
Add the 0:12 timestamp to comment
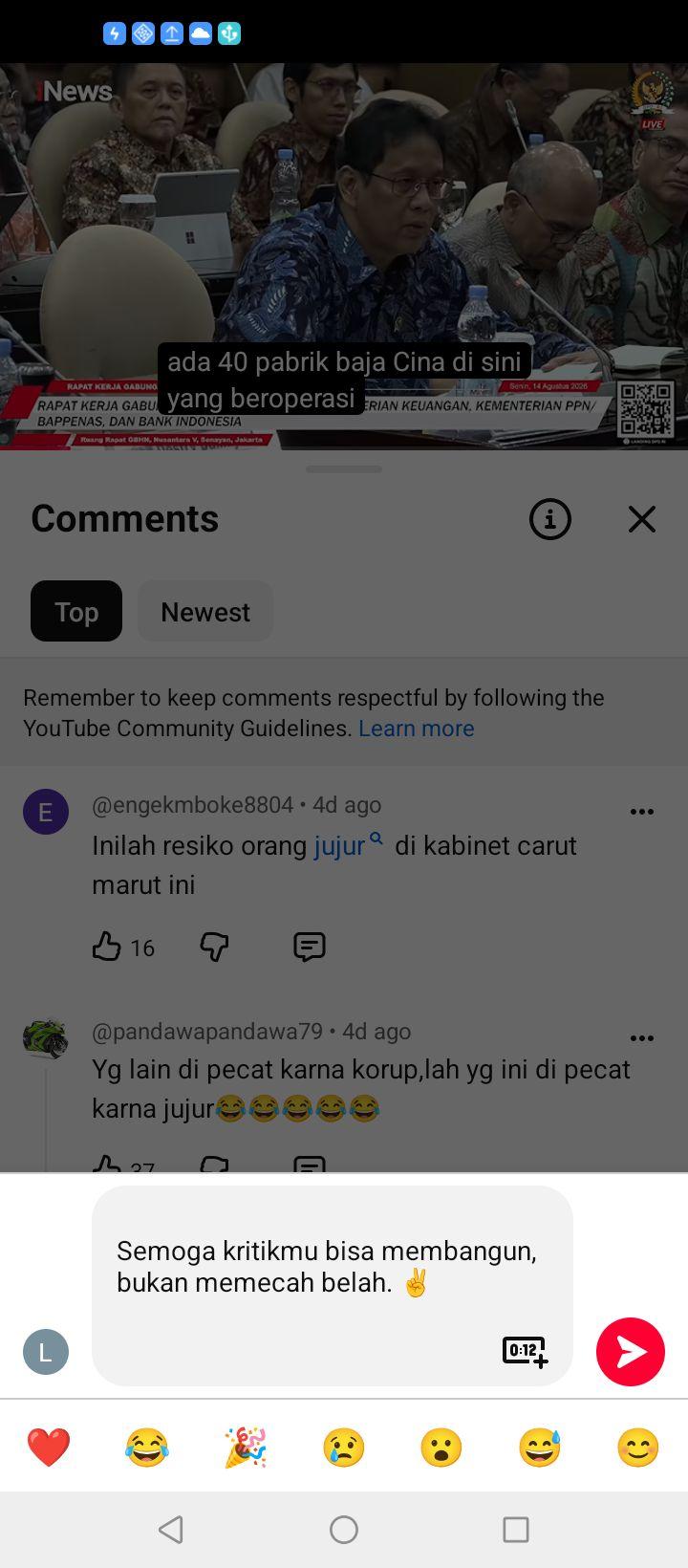click(x=526, y=1352)
